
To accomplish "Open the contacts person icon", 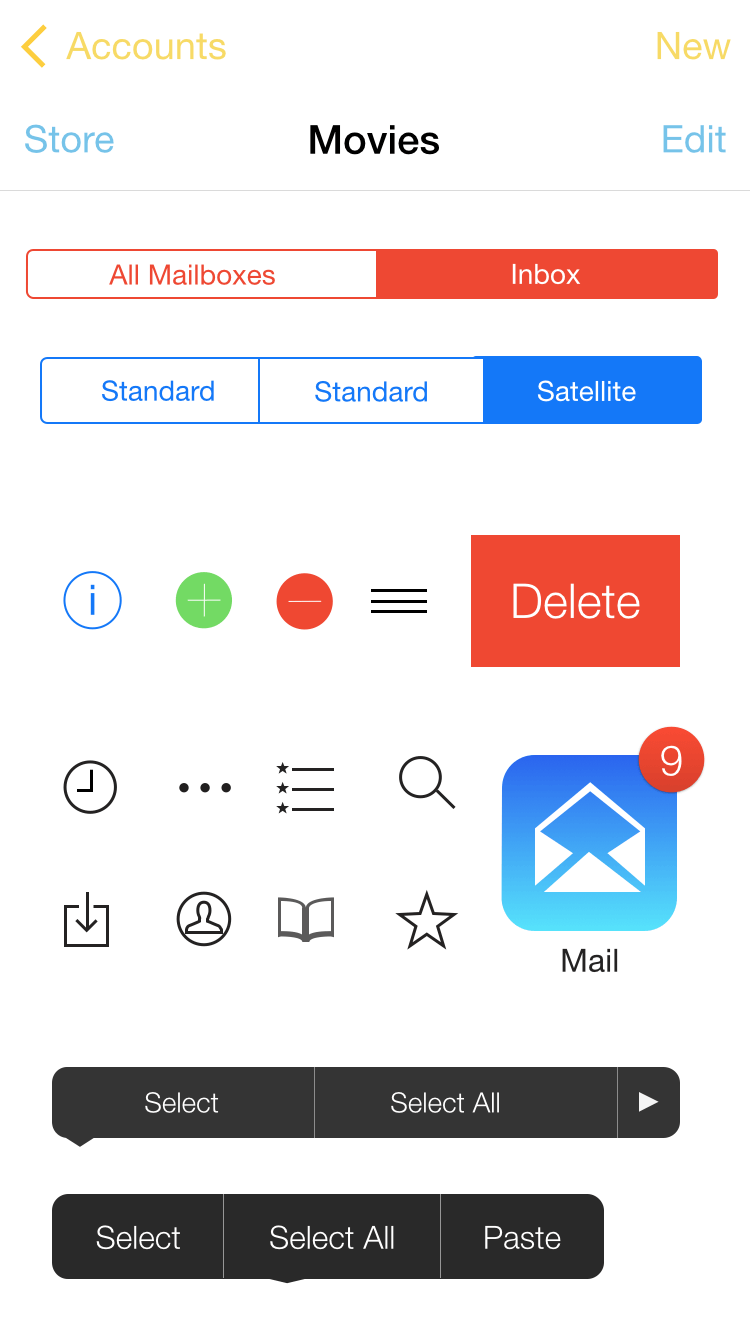I will pyautogui.click(x=204, y=918).
